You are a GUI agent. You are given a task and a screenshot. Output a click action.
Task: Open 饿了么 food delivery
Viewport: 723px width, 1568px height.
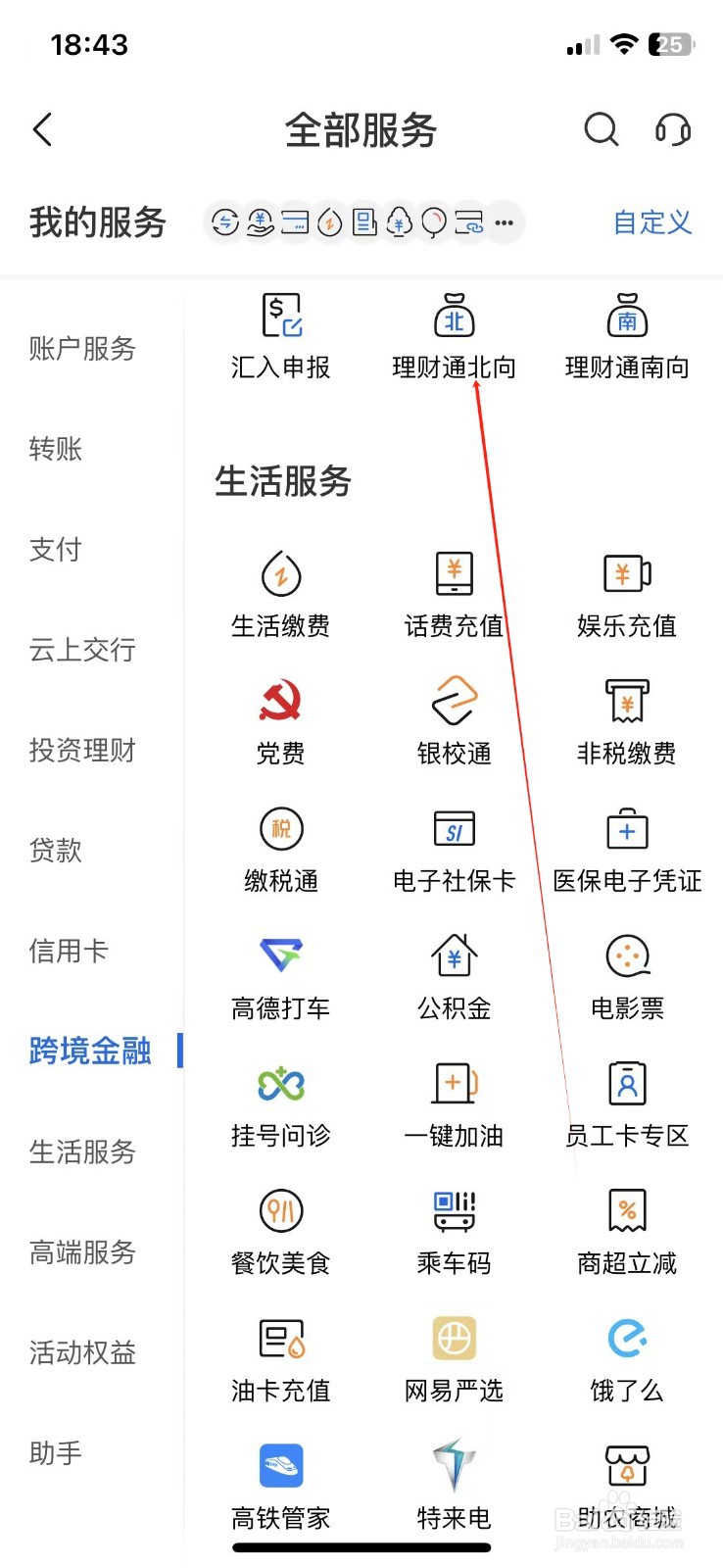tap(627, 1352)
